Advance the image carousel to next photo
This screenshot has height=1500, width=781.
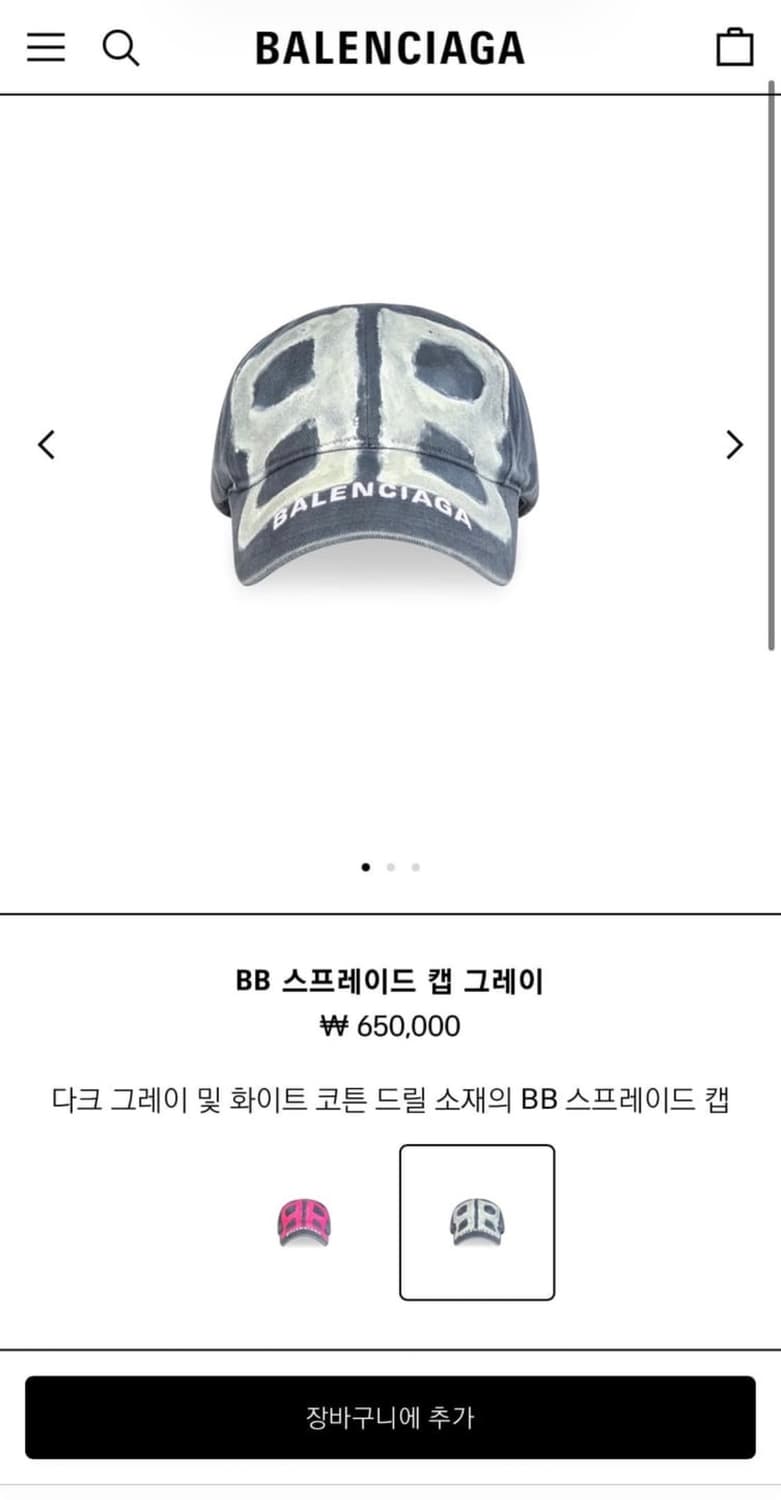click(x=734, y=443)
